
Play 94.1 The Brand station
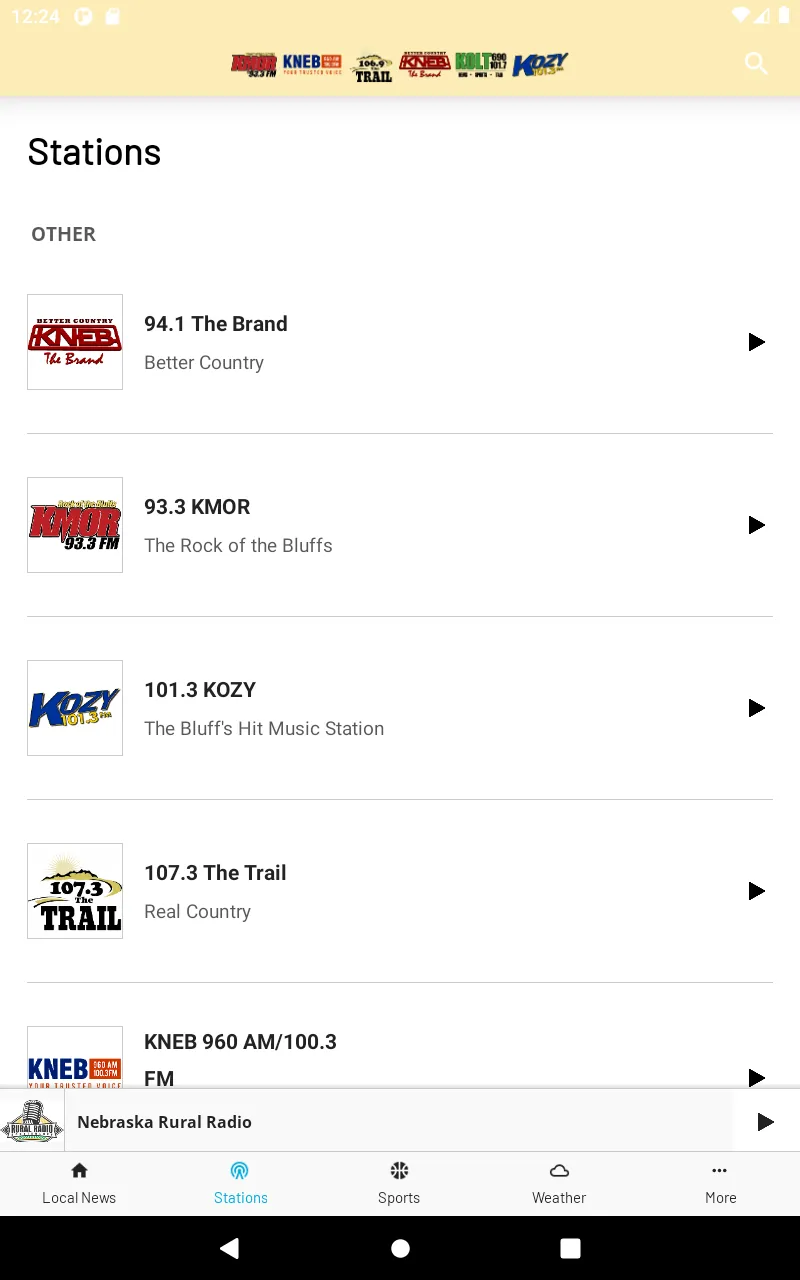(757, 342)
